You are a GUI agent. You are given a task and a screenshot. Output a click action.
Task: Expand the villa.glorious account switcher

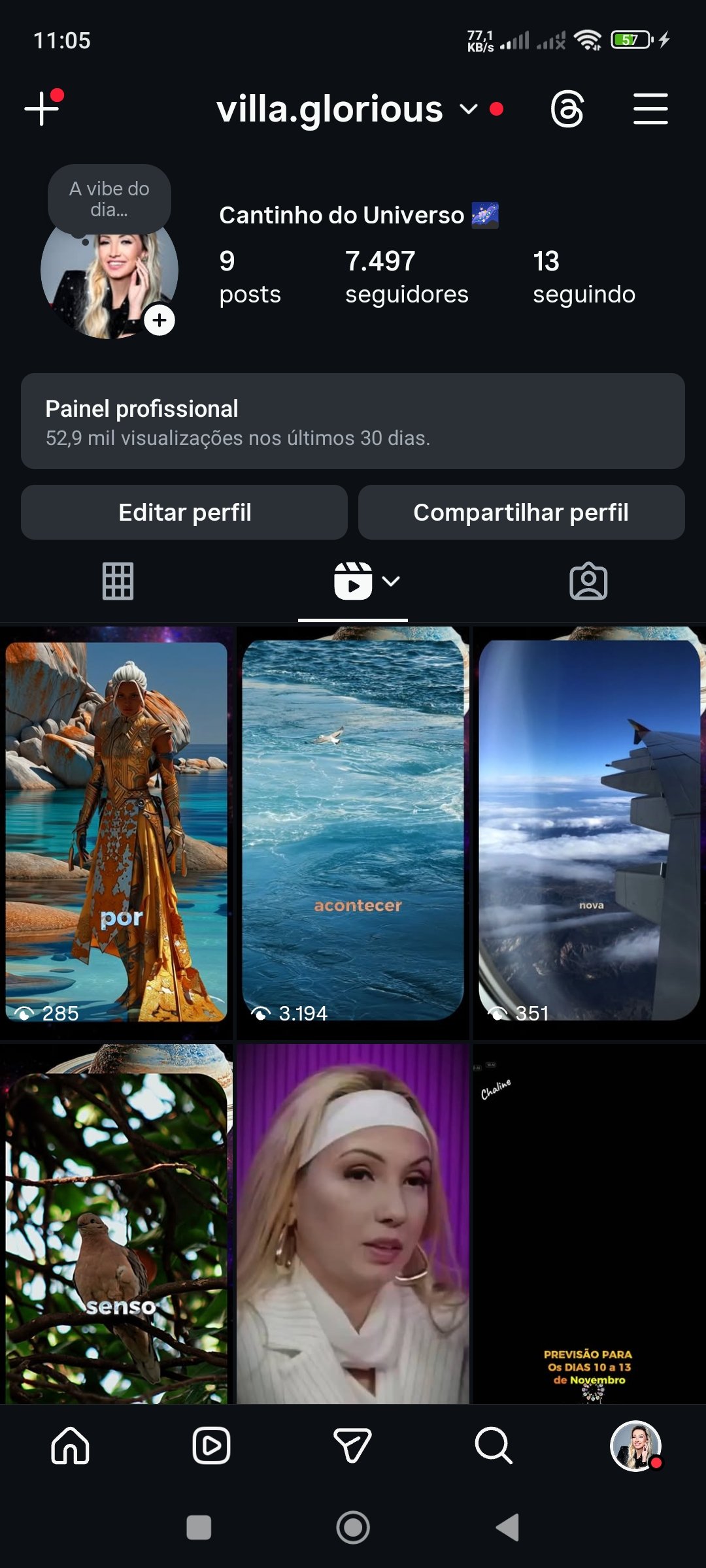(469, 109)
